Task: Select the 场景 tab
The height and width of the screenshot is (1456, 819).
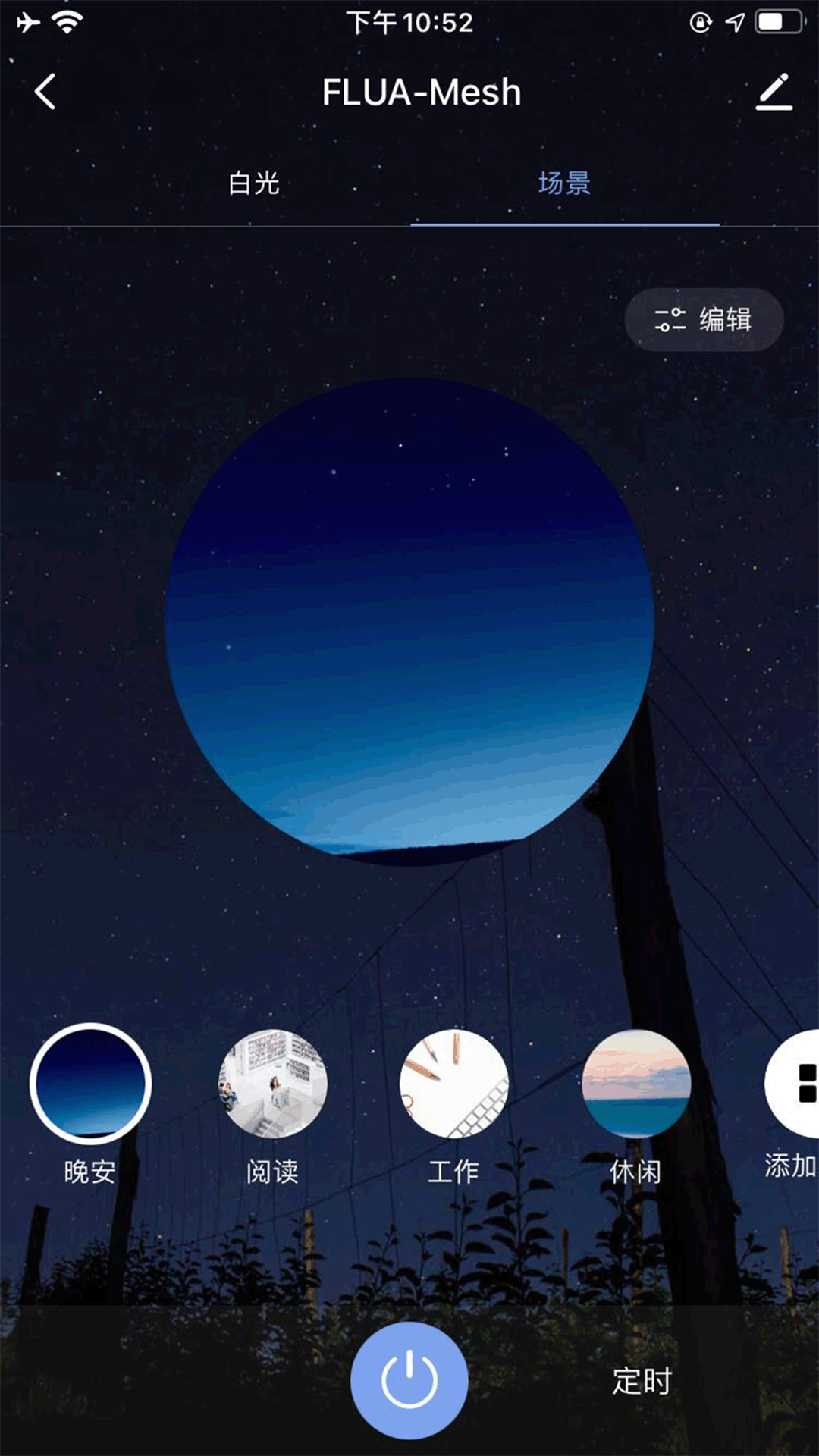Action: tap(564, 184)
